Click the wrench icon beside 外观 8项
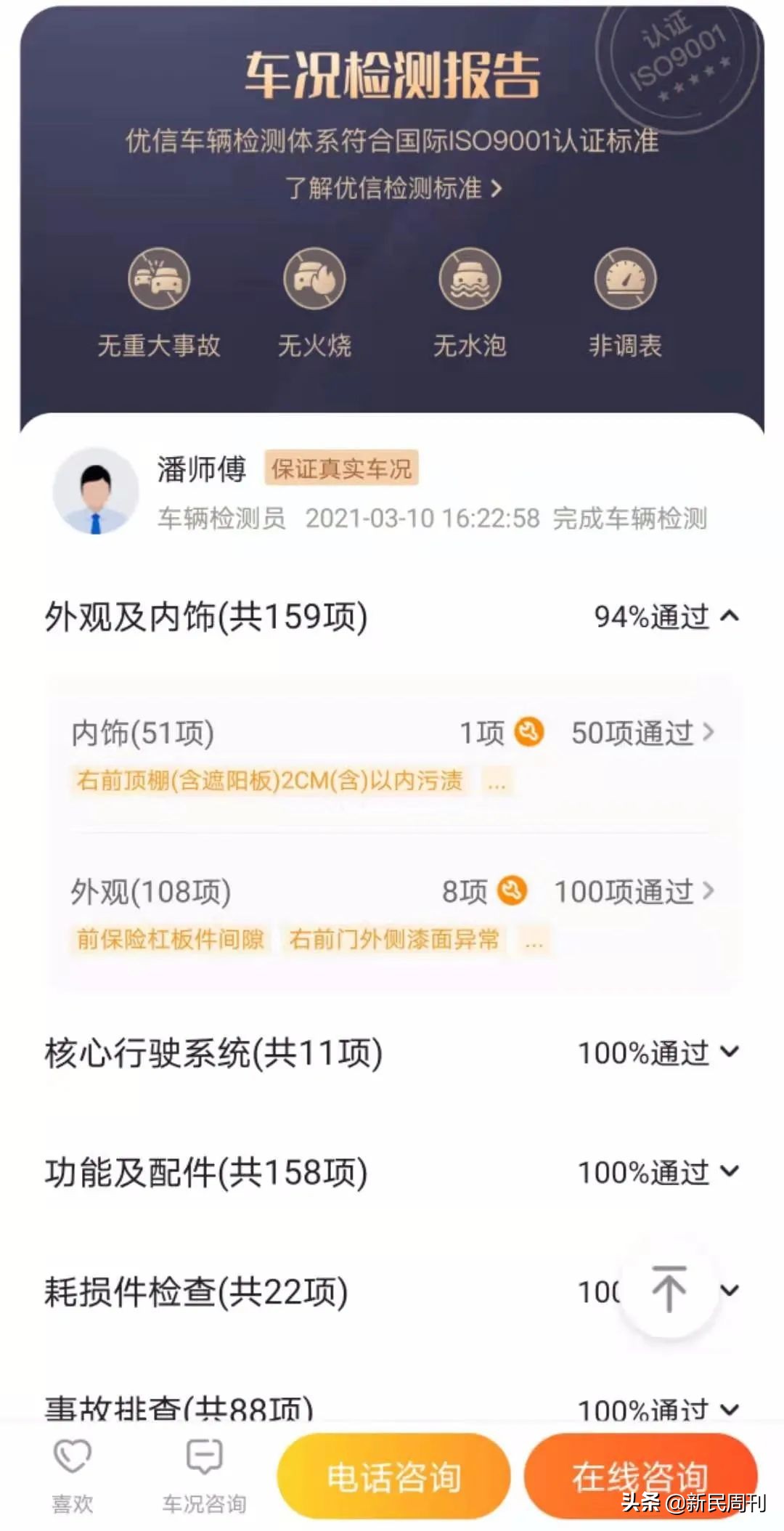784x1531 pixels. click(x=510, y=890)
